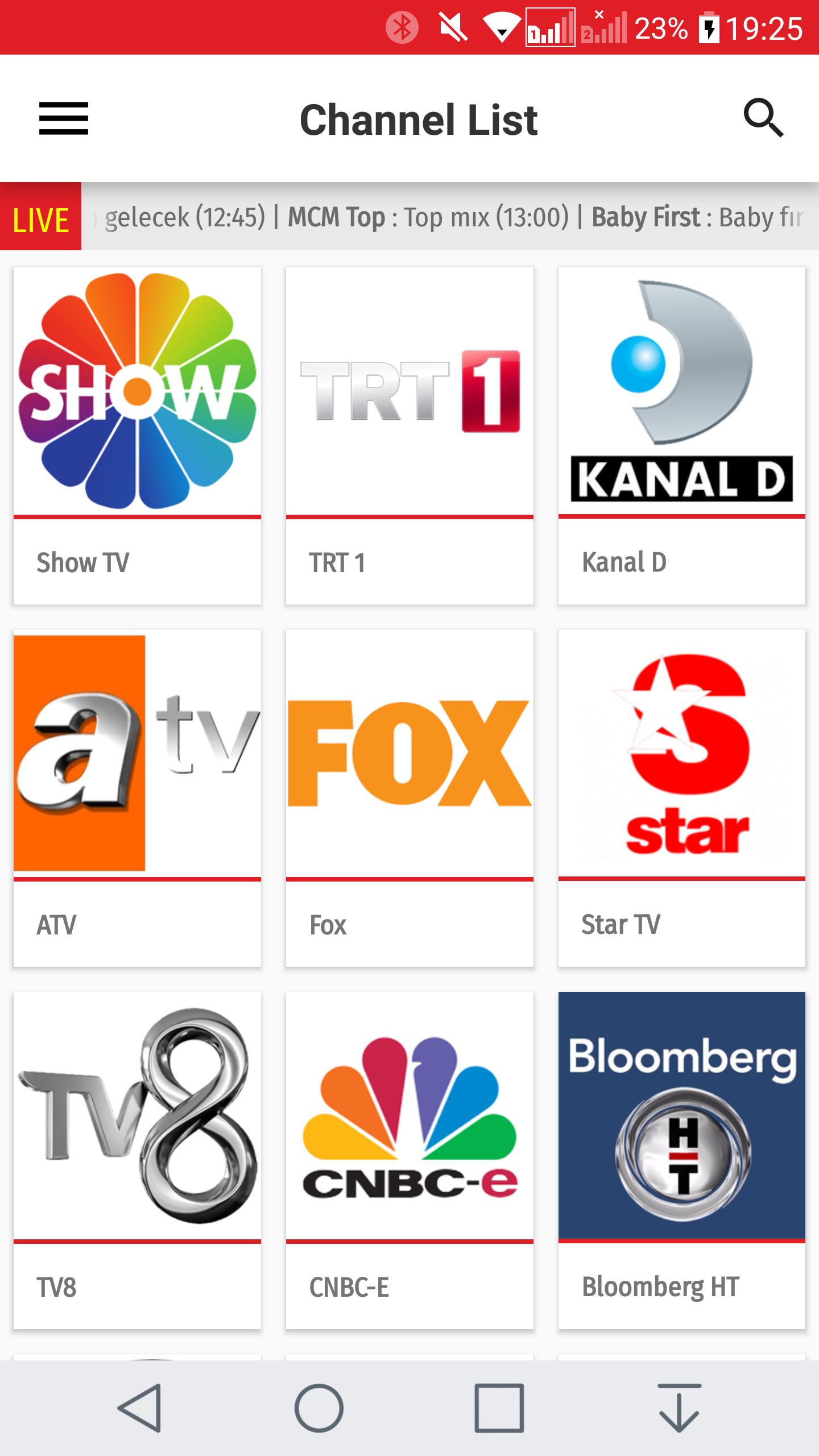
Task: Return to the home screen
Action: [318, 1408]
